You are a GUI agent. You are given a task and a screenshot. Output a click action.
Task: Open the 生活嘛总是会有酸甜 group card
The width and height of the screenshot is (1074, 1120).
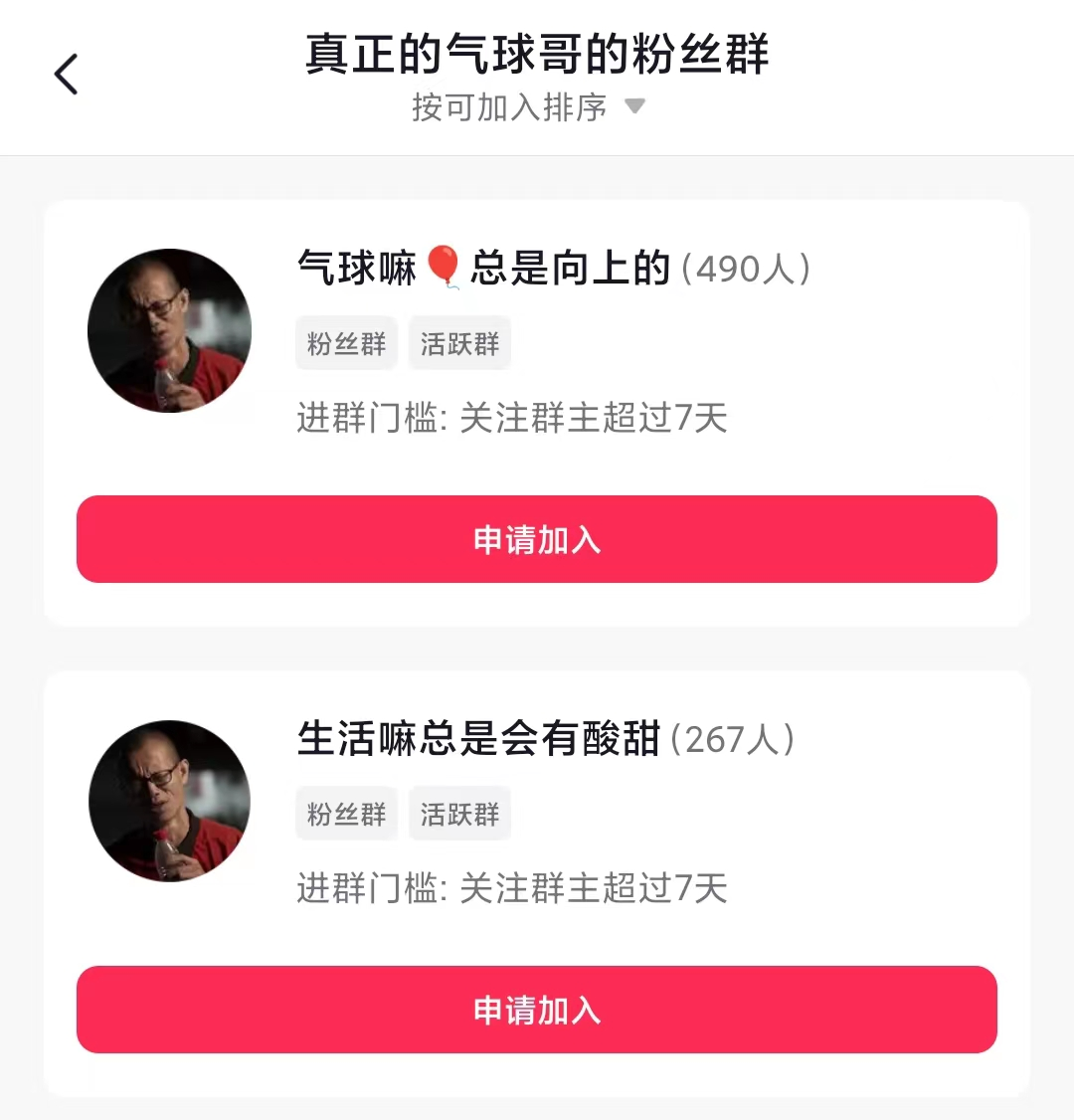(x=545, y=740)
